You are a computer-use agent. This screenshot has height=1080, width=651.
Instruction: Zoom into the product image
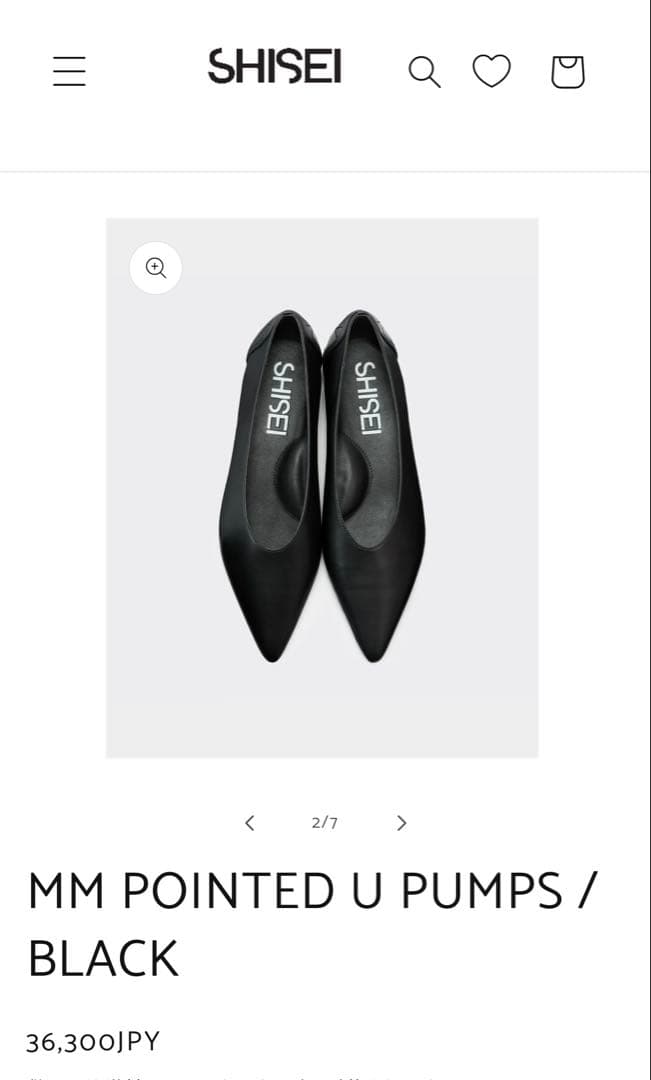click(x=156, y=267)
